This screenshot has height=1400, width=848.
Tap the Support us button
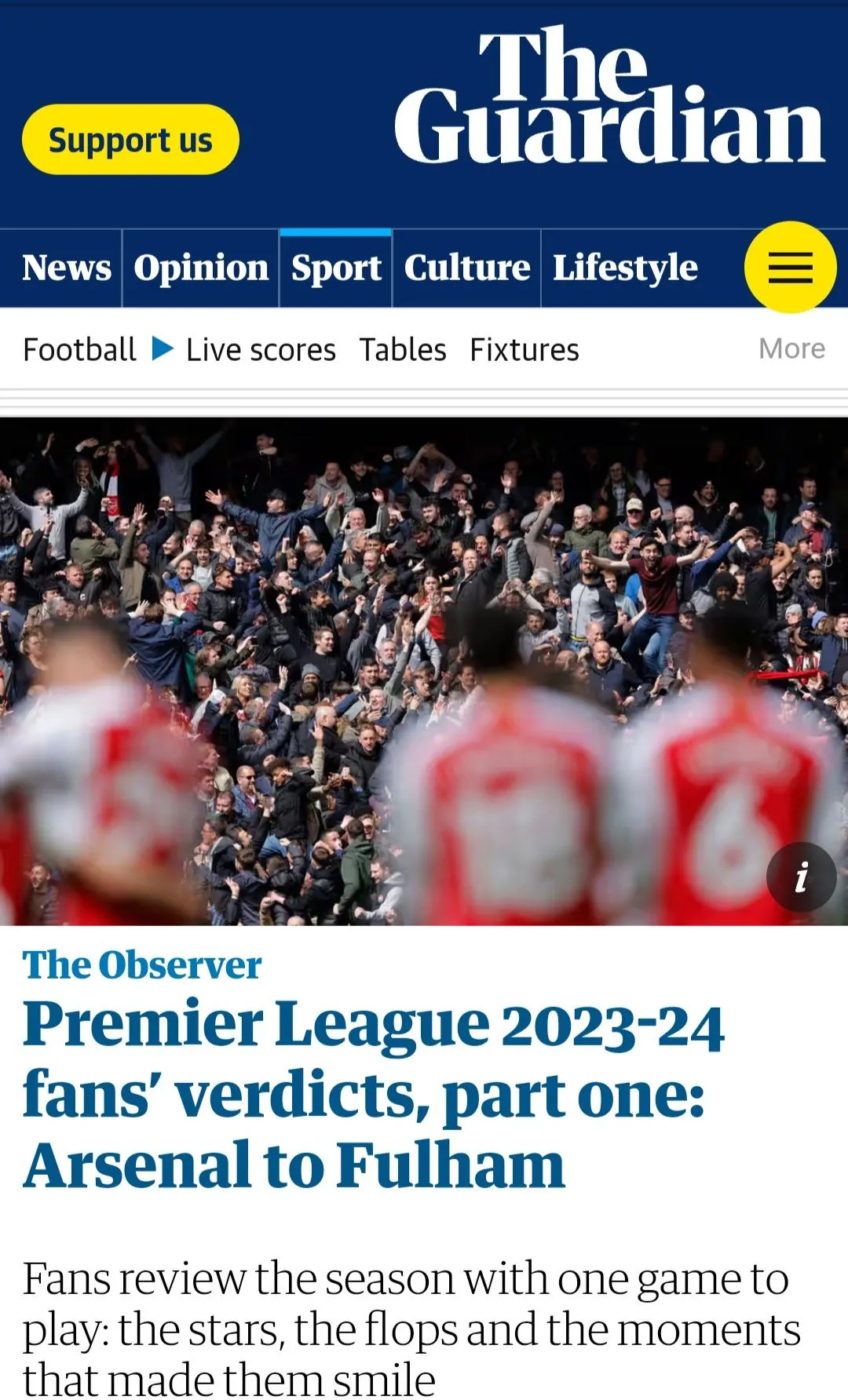pyautogui.click(x=130, y=140)
